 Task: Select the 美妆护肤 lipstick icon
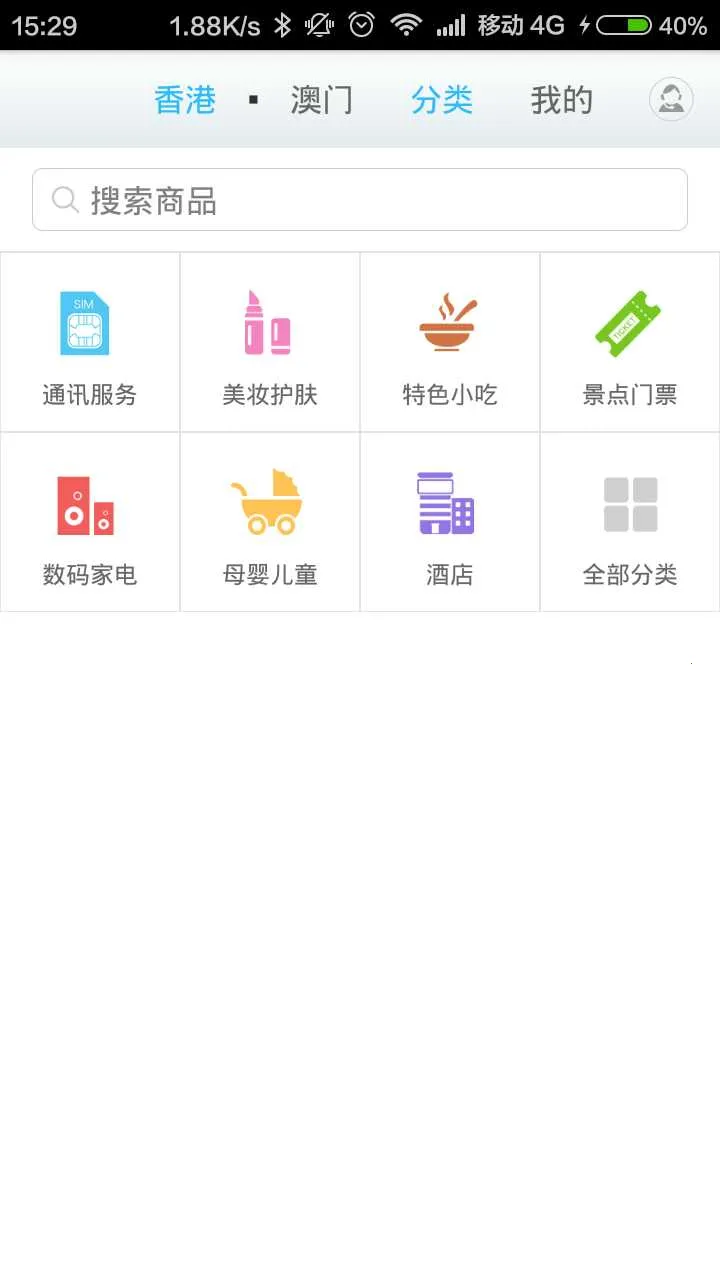[x=269, y=318]
